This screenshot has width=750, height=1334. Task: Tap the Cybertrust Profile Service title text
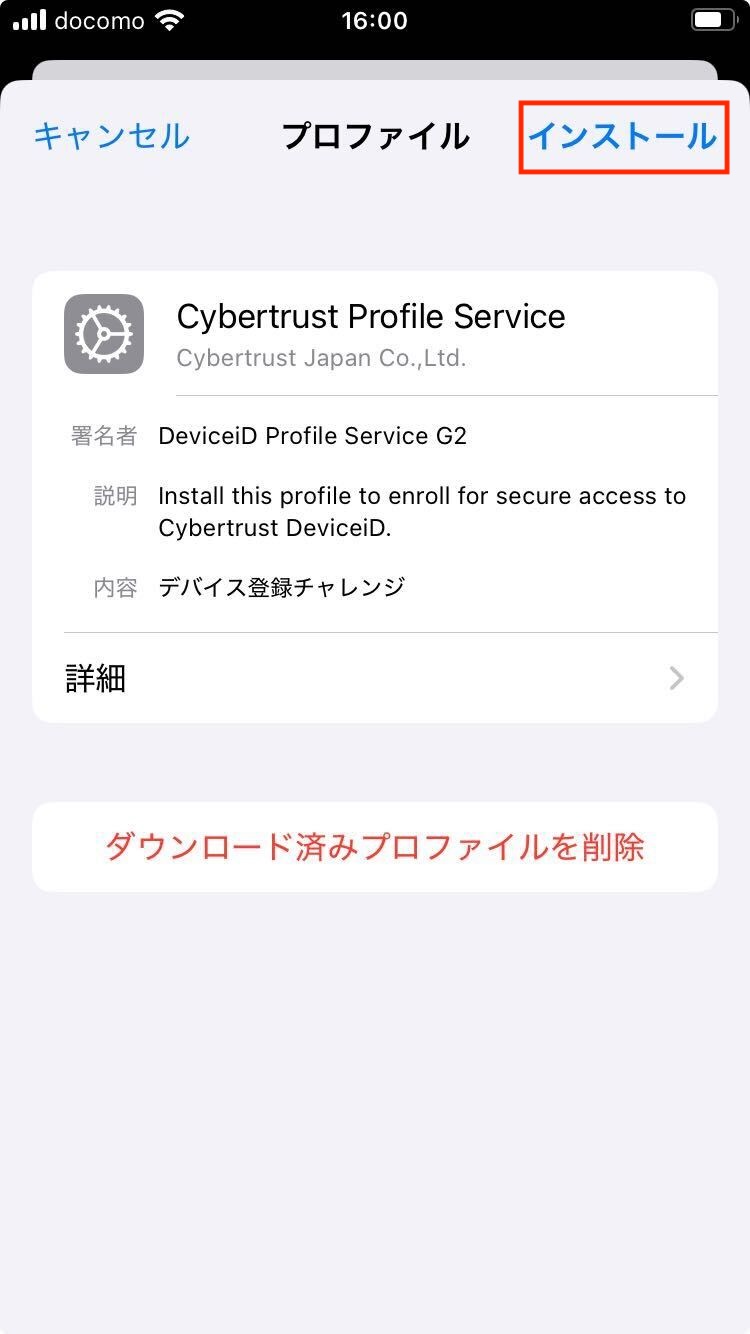(371, 316)
